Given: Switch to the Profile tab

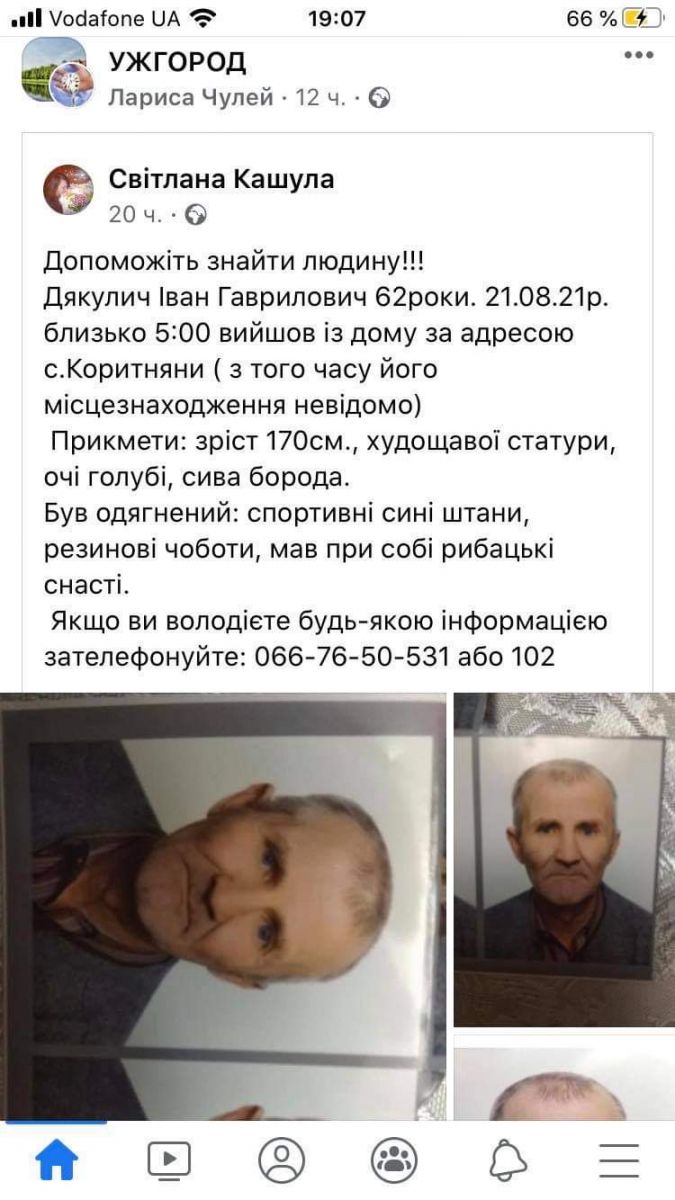Looking at the screenshot, I should point(281,1160).
